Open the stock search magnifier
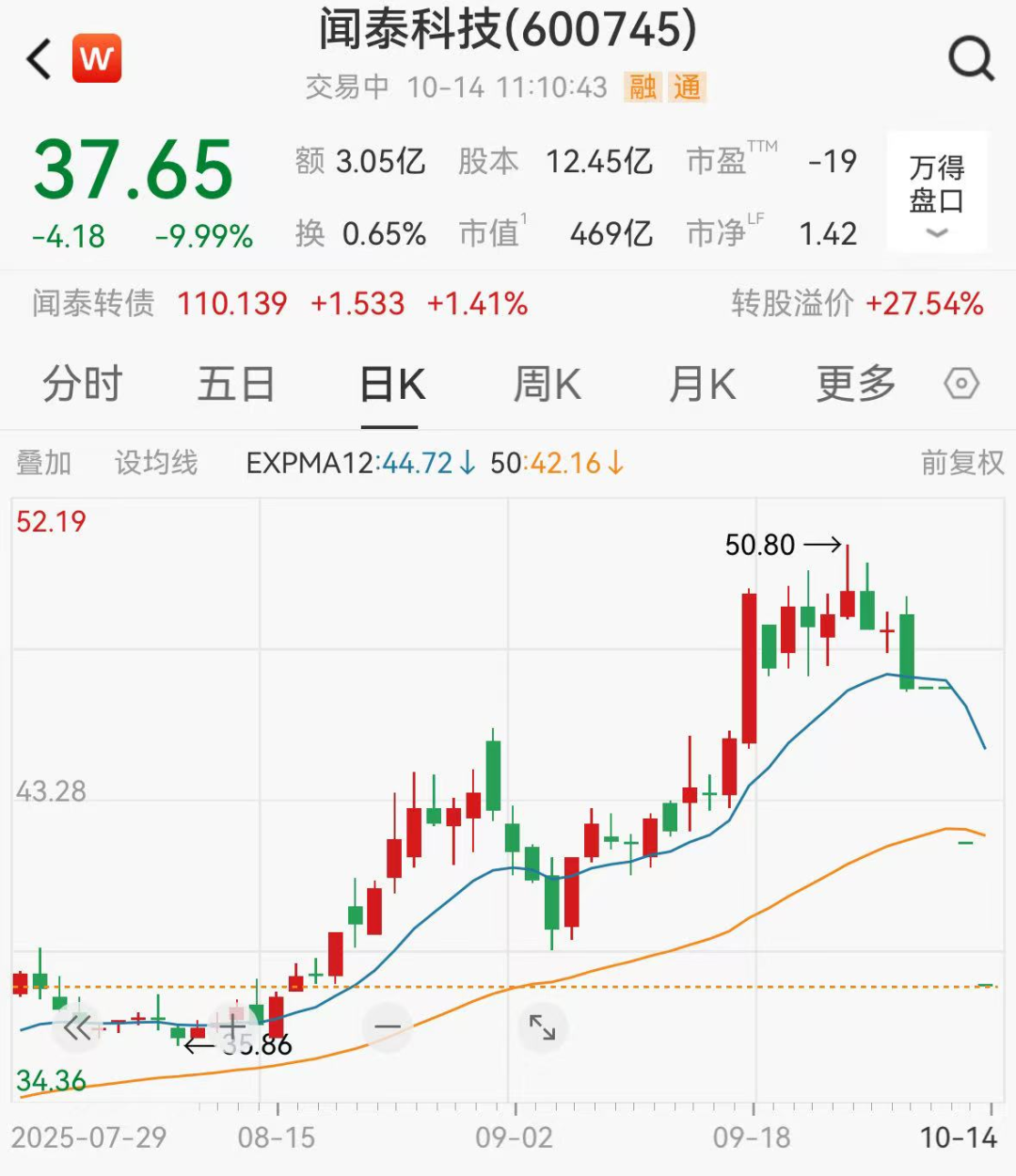This screenshot has height=1176, width=1016. tap(970, 59)
